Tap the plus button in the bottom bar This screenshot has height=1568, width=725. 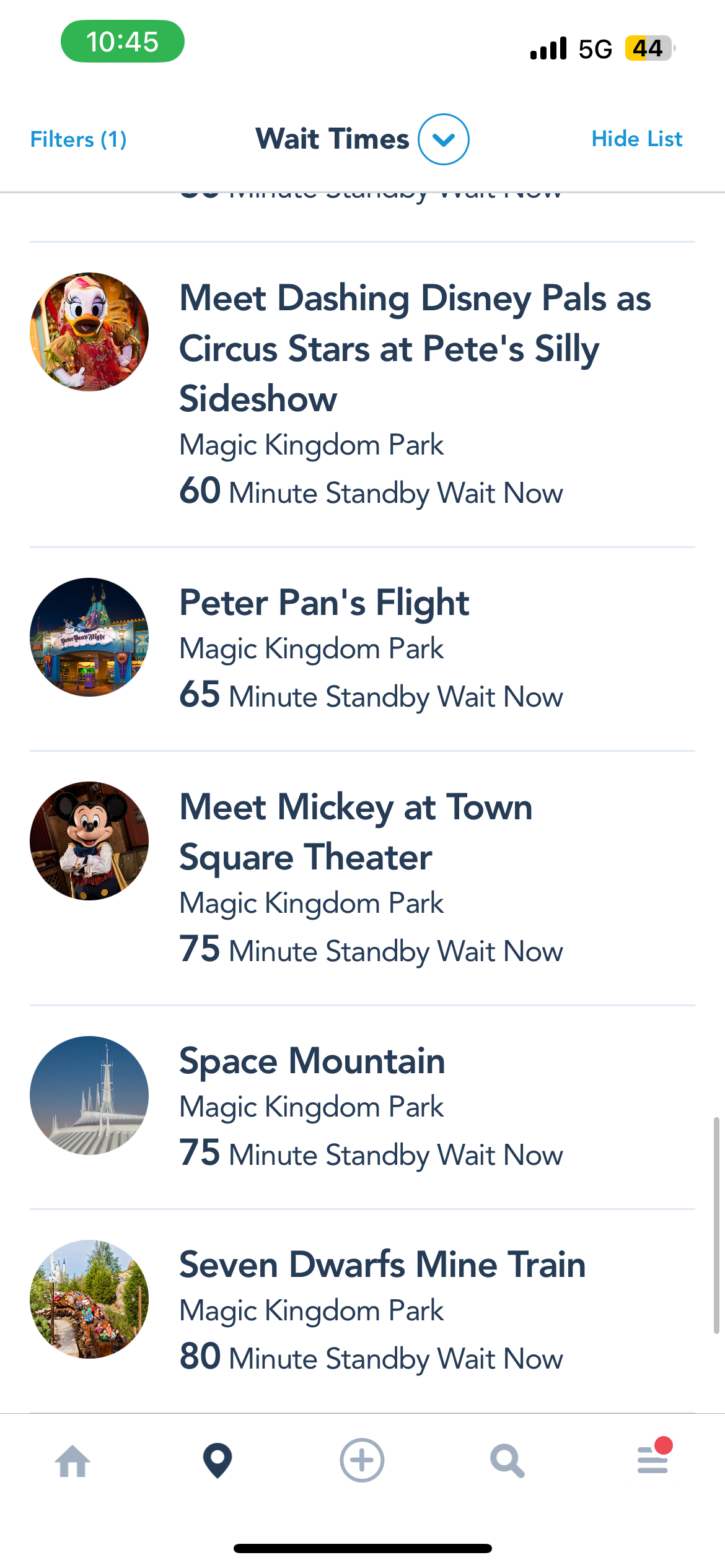click(362, 1460)
